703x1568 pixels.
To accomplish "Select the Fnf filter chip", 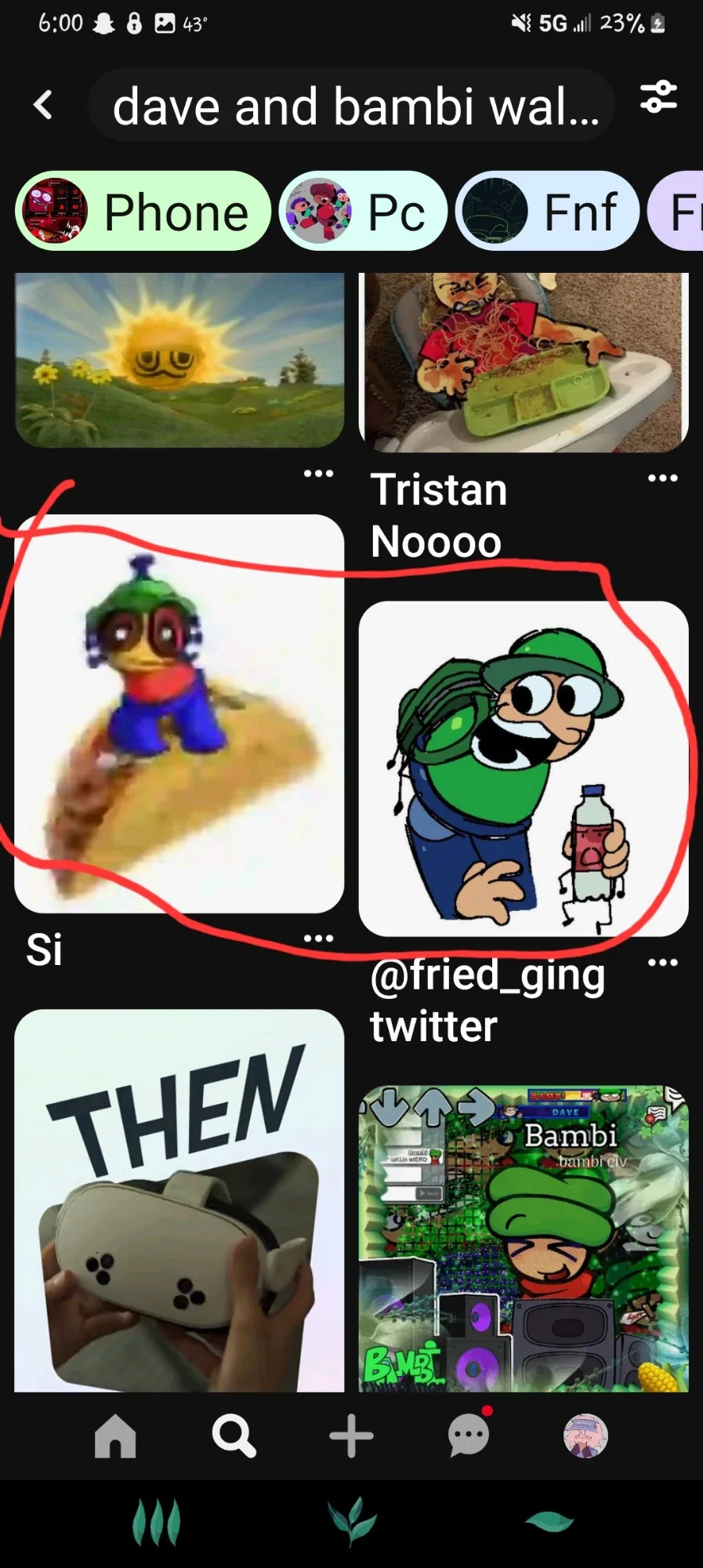I will click(x=548, y=212).
